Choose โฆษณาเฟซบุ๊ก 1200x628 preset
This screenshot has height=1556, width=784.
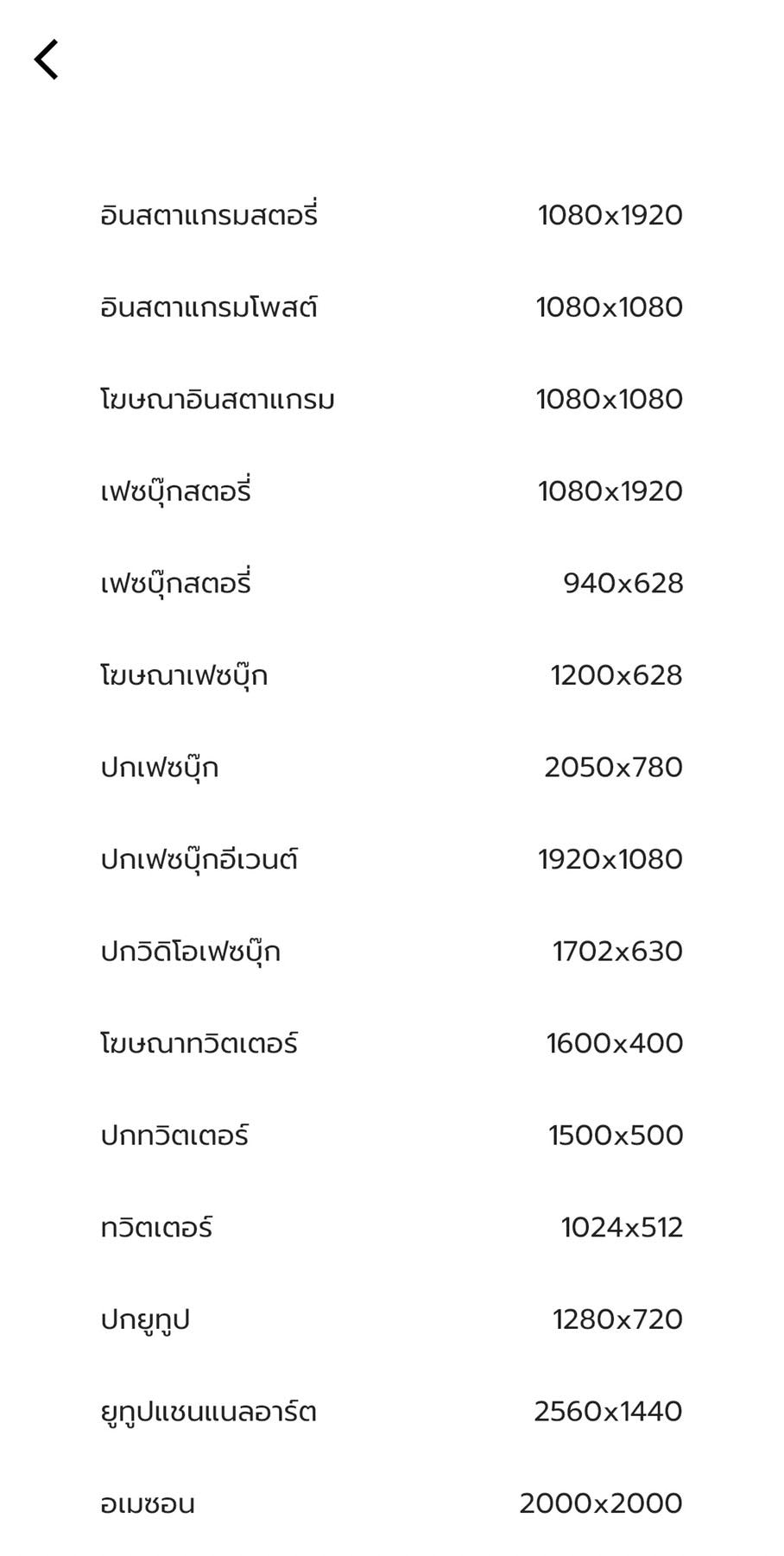pos(391,675)
